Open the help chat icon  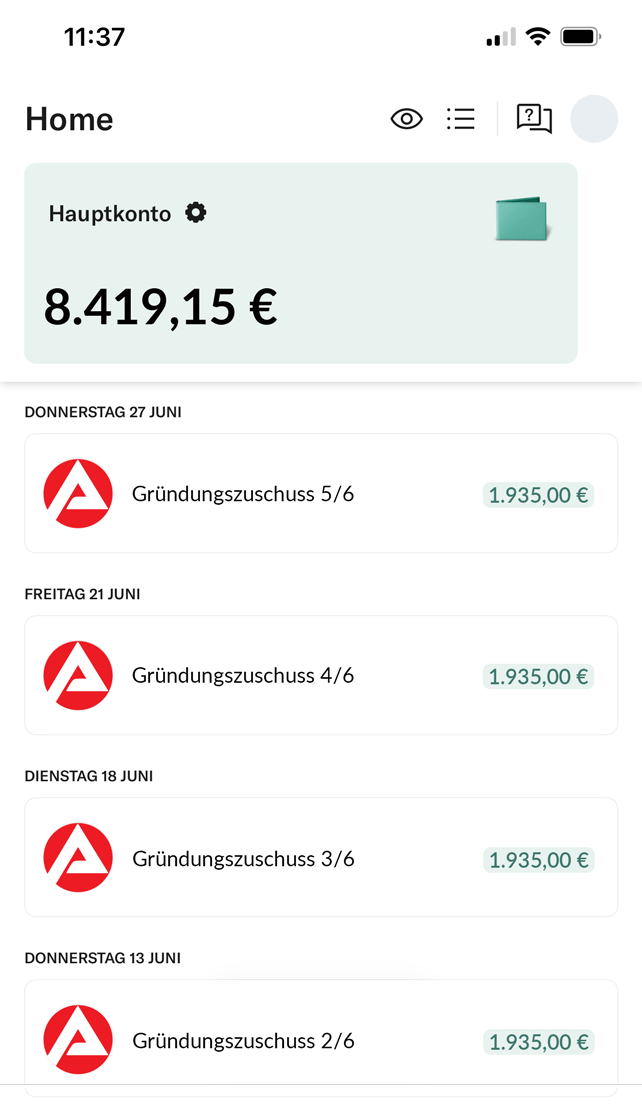coord(533,119)
